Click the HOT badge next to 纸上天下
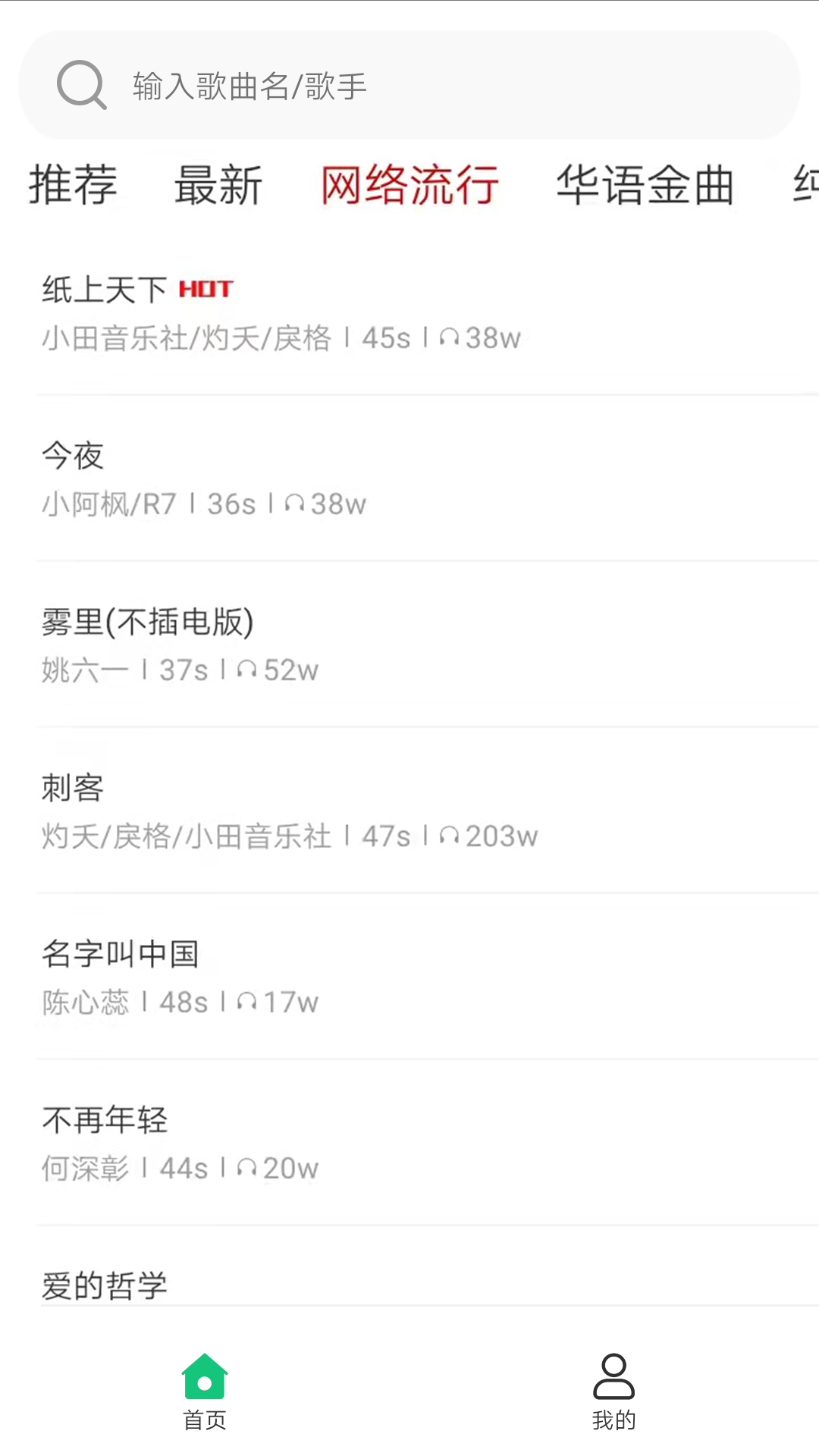Viewport: 819px width, 1456px height. coord(206,289)
